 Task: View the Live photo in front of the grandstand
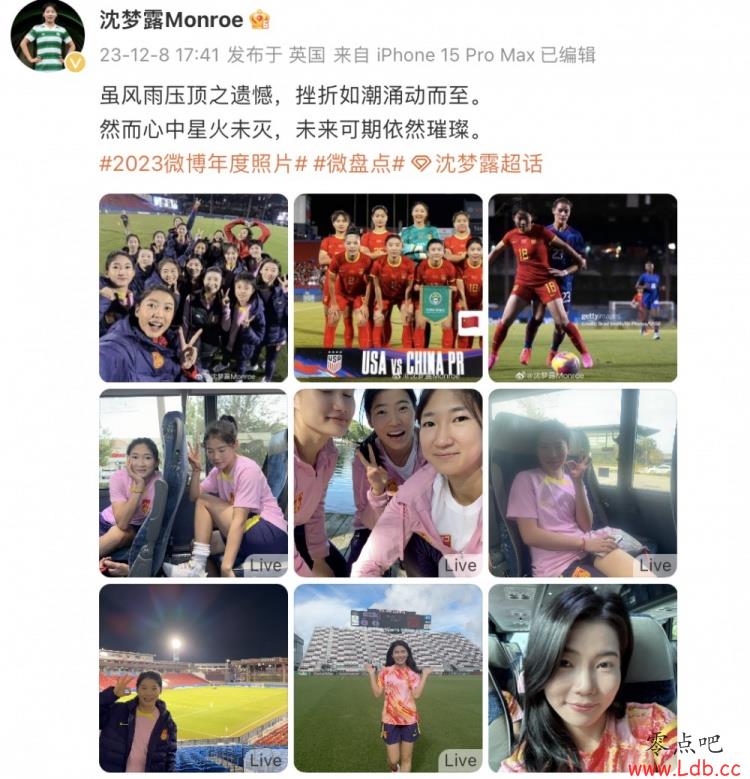(388, 678)
